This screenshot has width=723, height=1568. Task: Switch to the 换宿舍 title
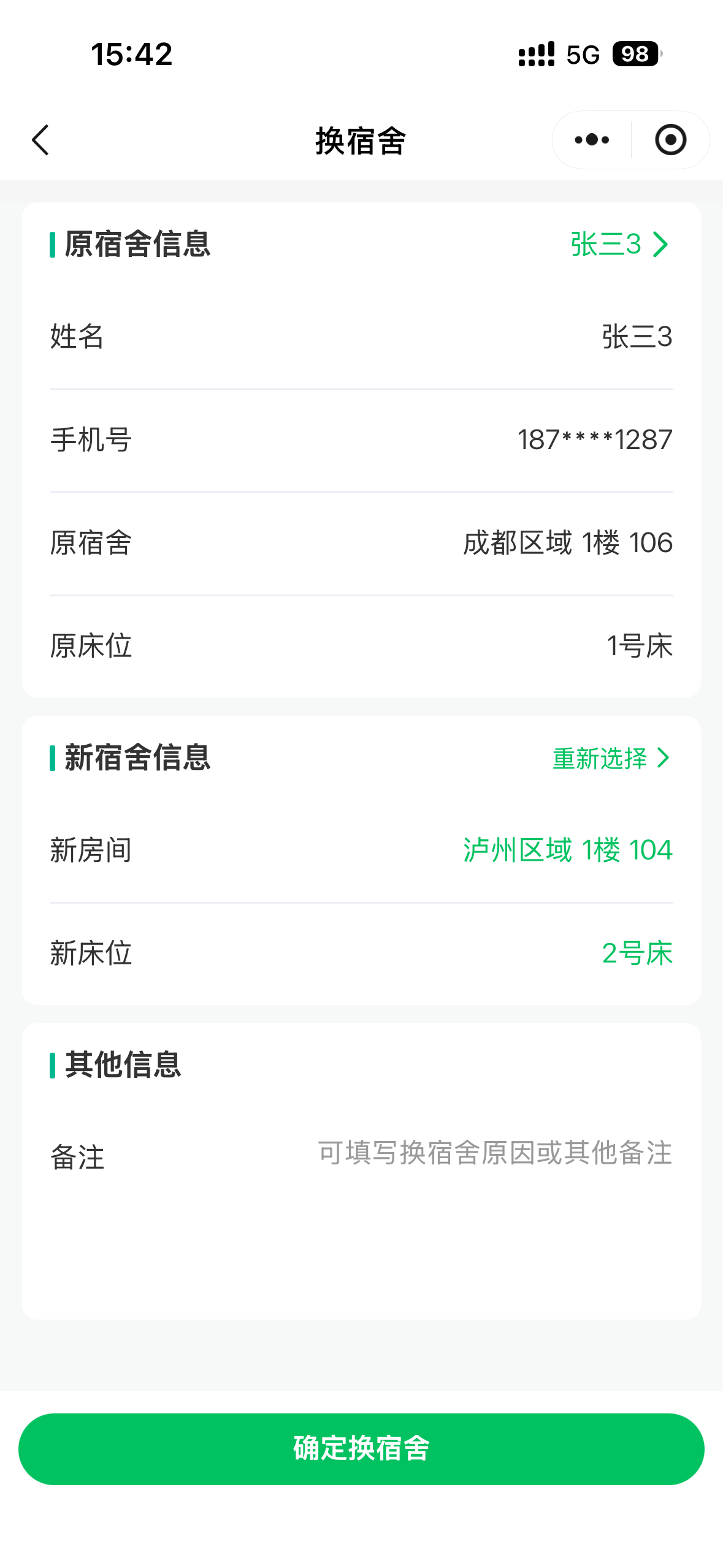click(x=361, y=140)
